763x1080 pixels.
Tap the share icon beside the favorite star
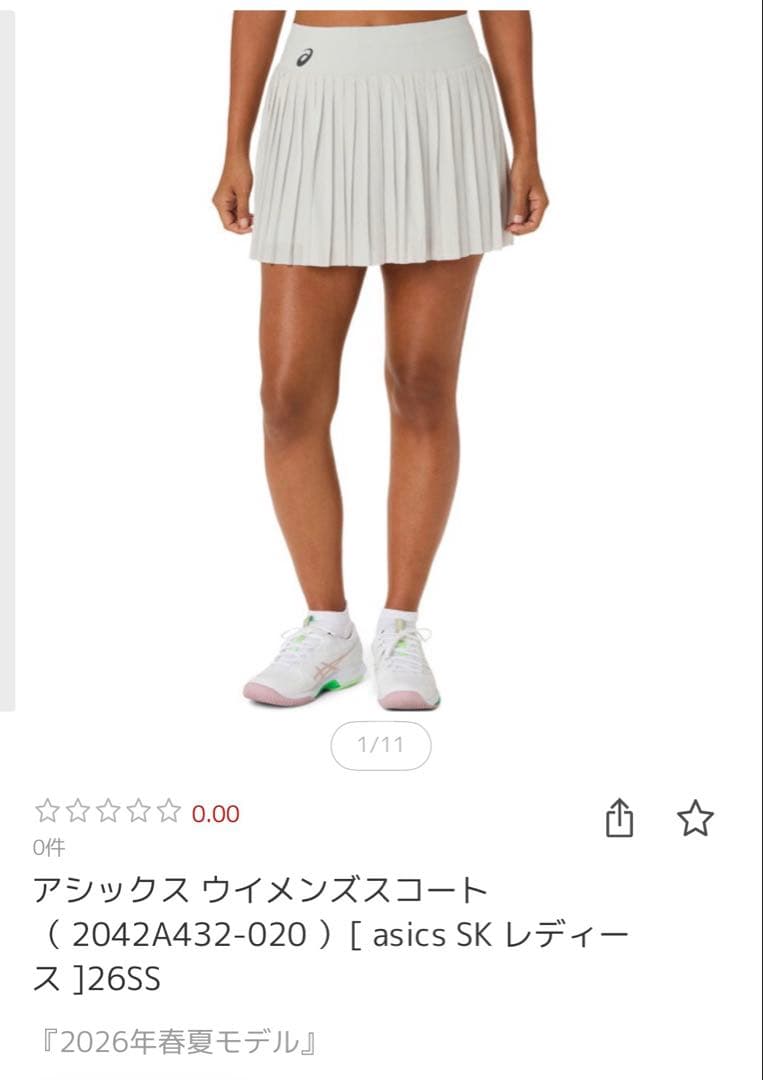click(621, 816)
